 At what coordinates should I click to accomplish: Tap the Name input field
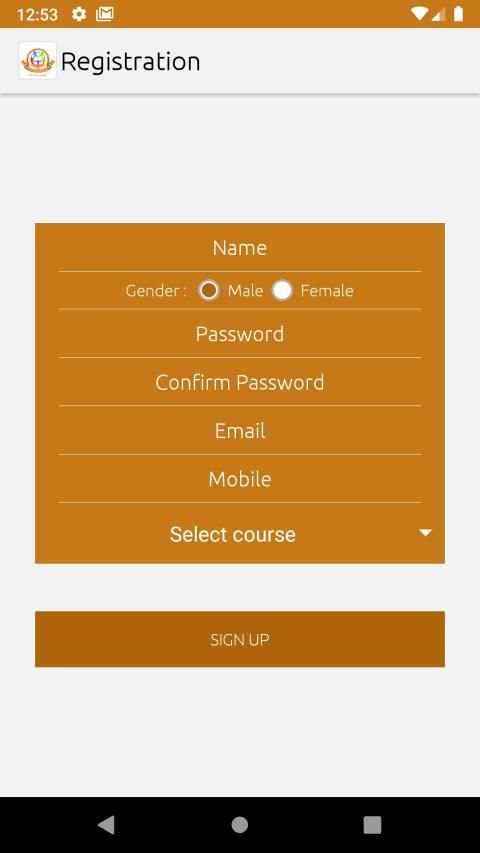coord(239,248)
